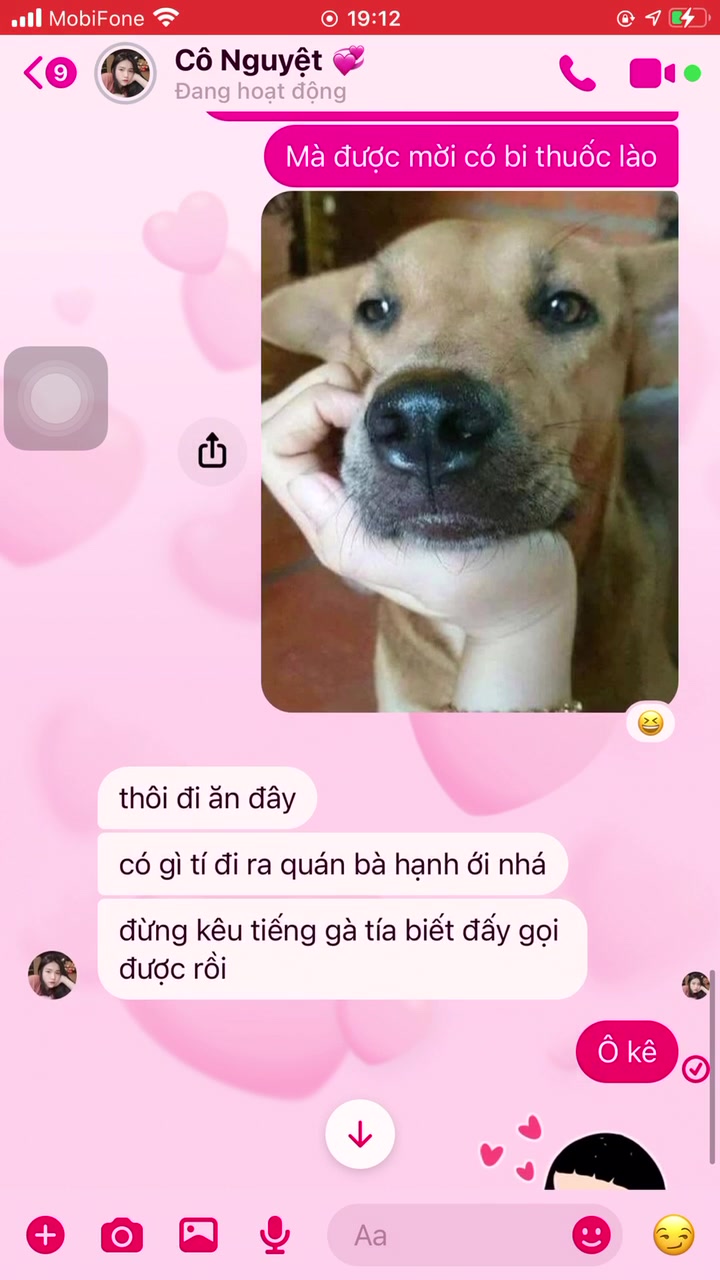Start a video call with Cô Nguyệt
This screenshot has width=720, height=1280.
click(x=652, y=73)
